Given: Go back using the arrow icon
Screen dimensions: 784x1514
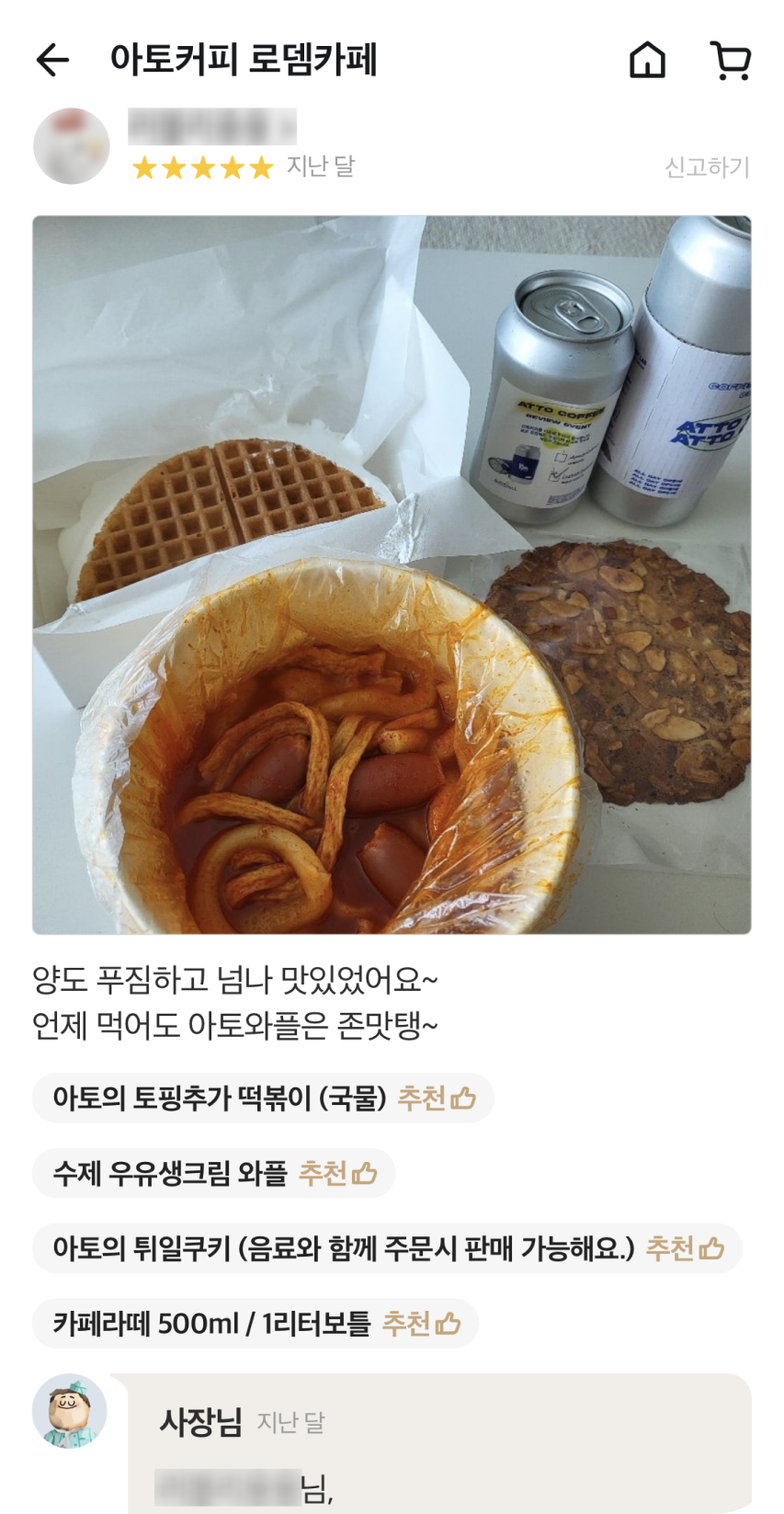Looking at the screenshot, I should pyautogui.click(x=52, y=61).
